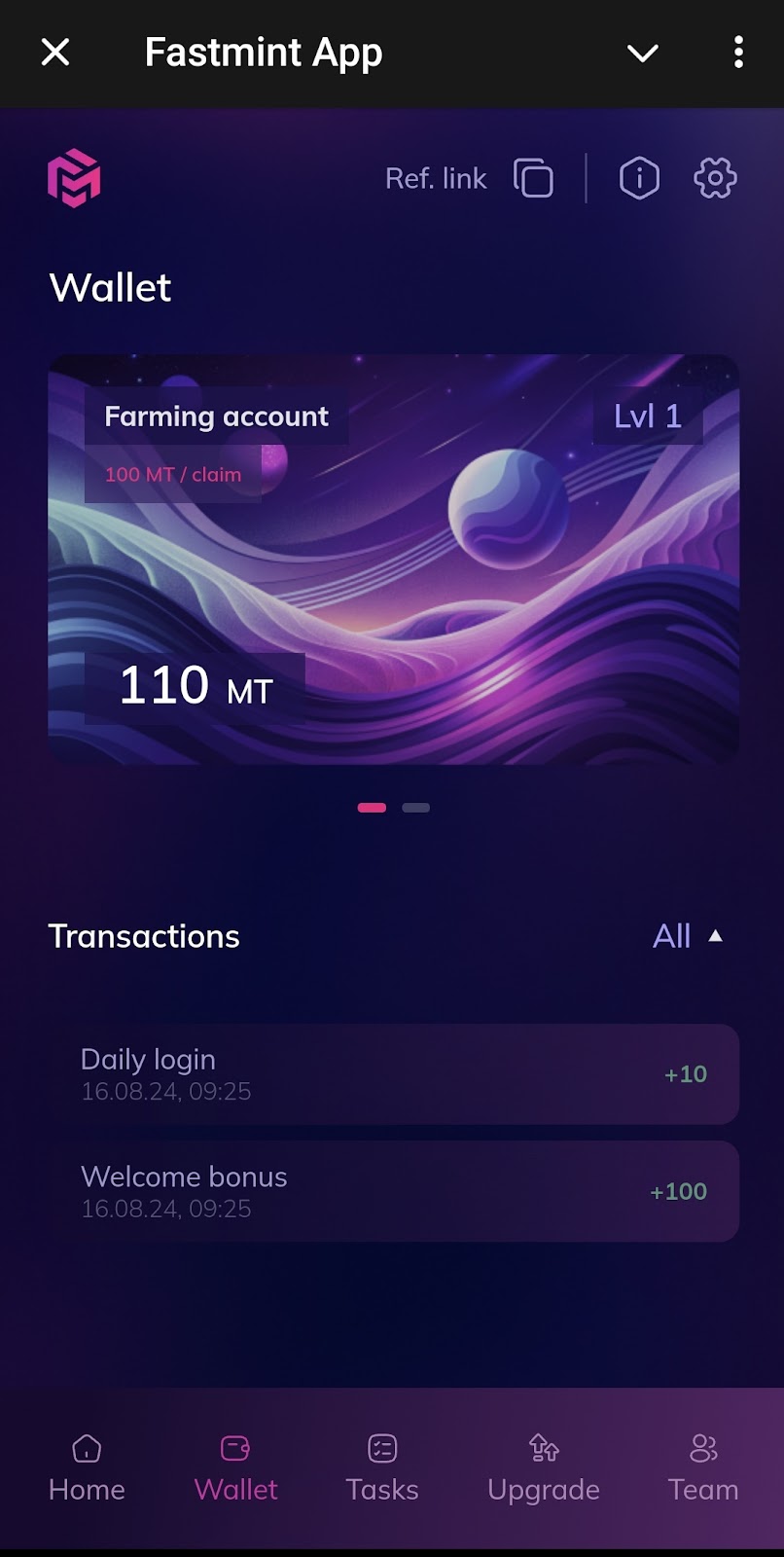Switch to the Home tab
The height and width of the screenshot is (1557, 784).
pos(87,1467)
